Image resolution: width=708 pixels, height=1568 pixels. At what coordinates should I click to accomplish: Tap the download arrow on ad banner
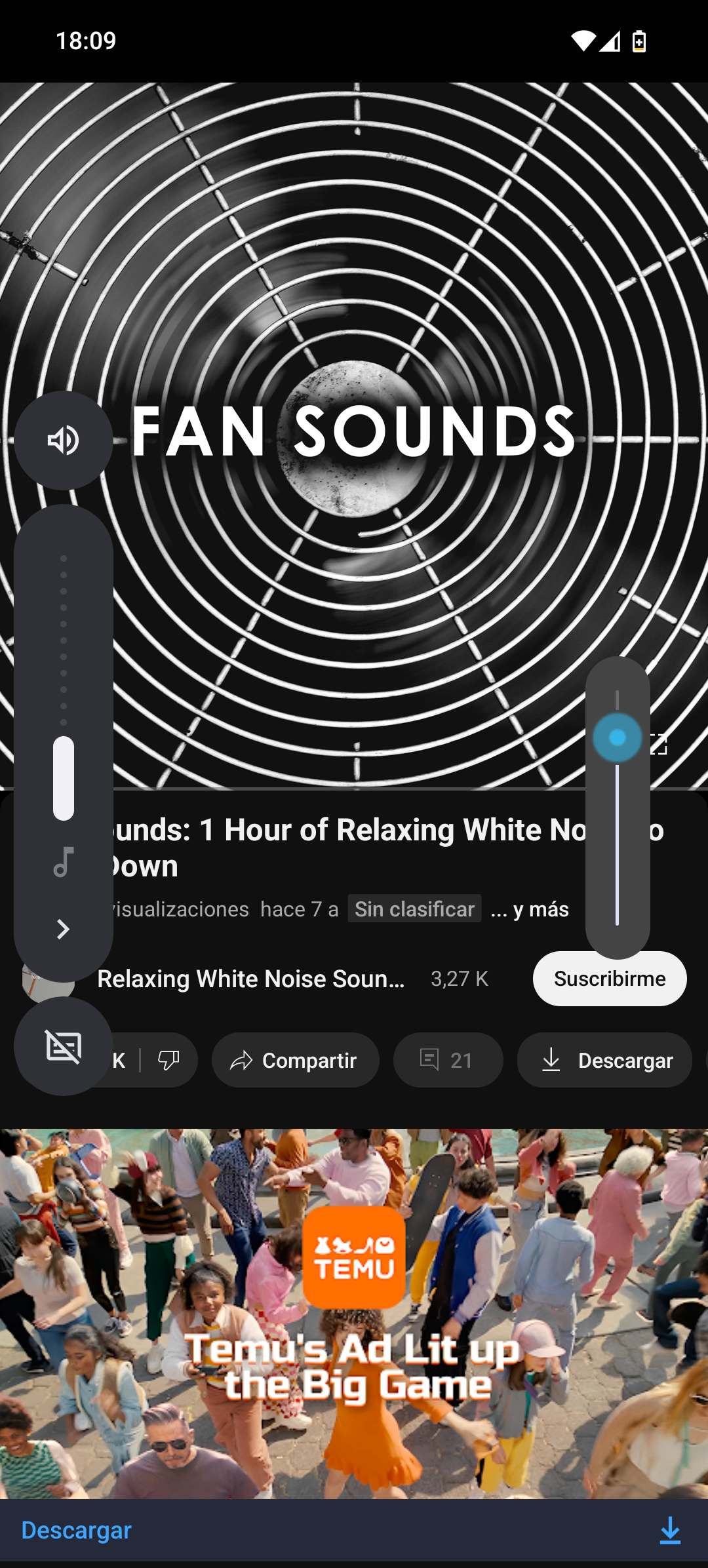669,1531
